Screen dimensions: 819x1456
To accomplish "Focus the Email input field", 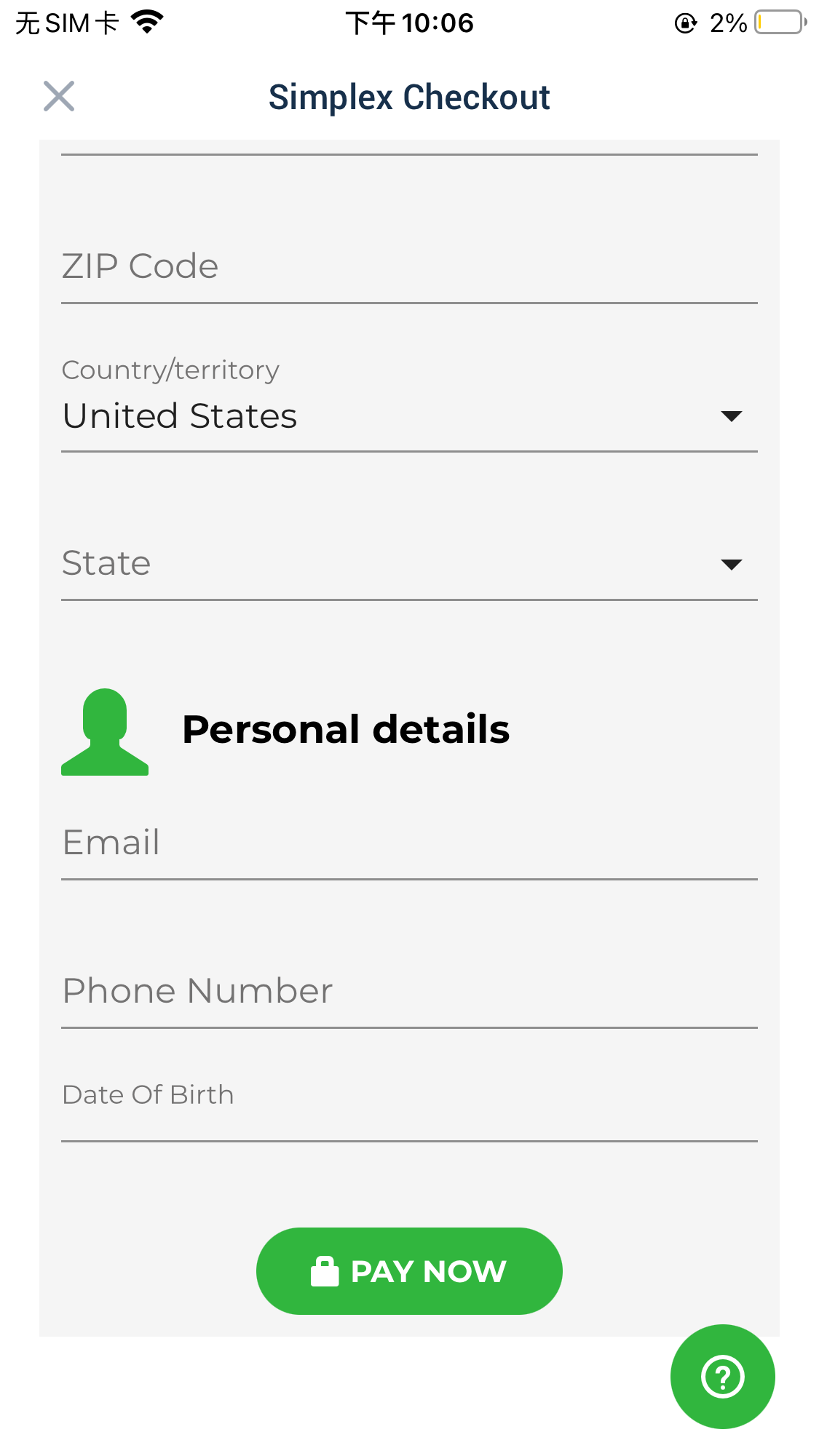I will [408, 843].
